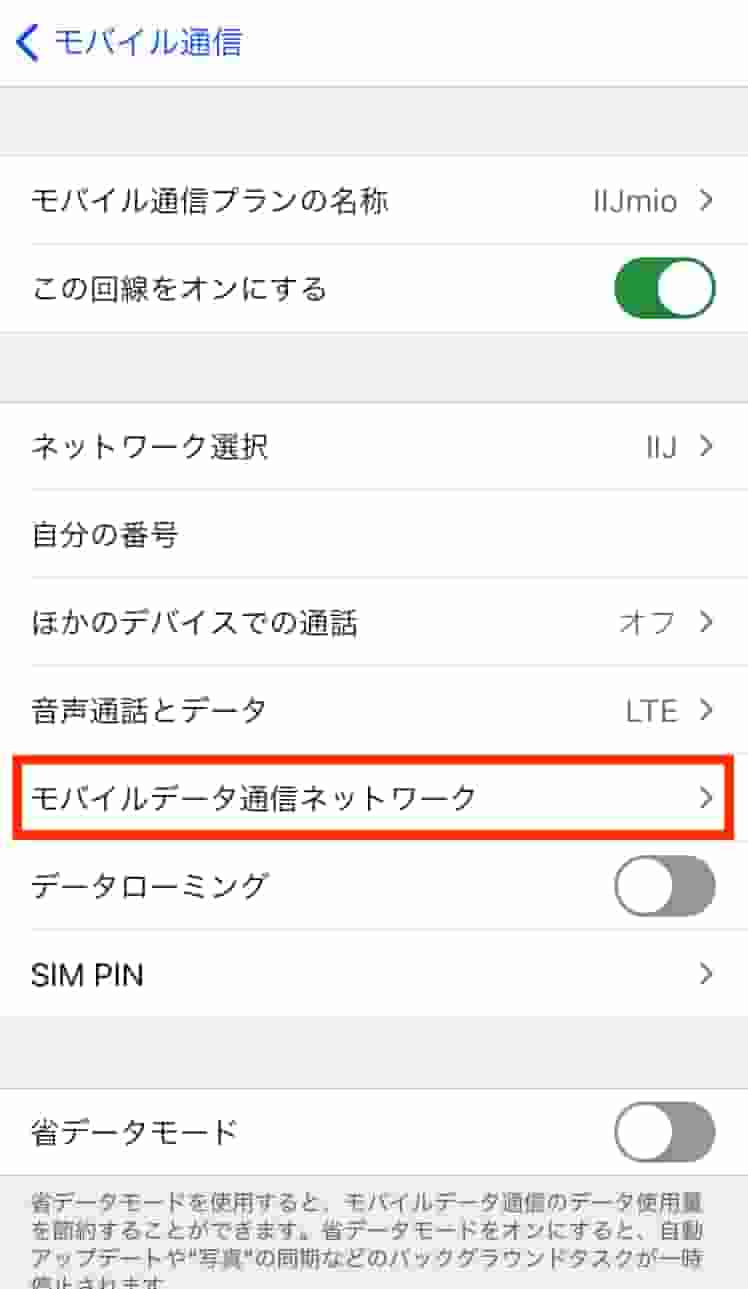The height and width of the screenshot is (1289, 748).
Task: Tap the chevron beside IIJ network
Action: coord(706,446)
